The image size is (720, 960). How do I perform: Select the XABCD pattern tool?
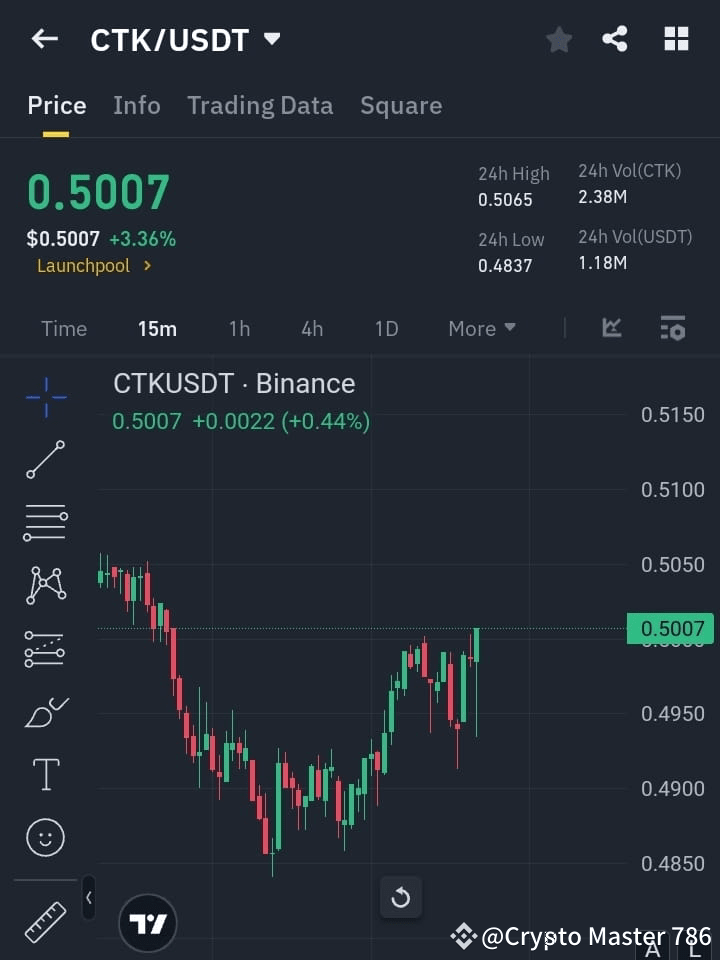coord(45,585)
